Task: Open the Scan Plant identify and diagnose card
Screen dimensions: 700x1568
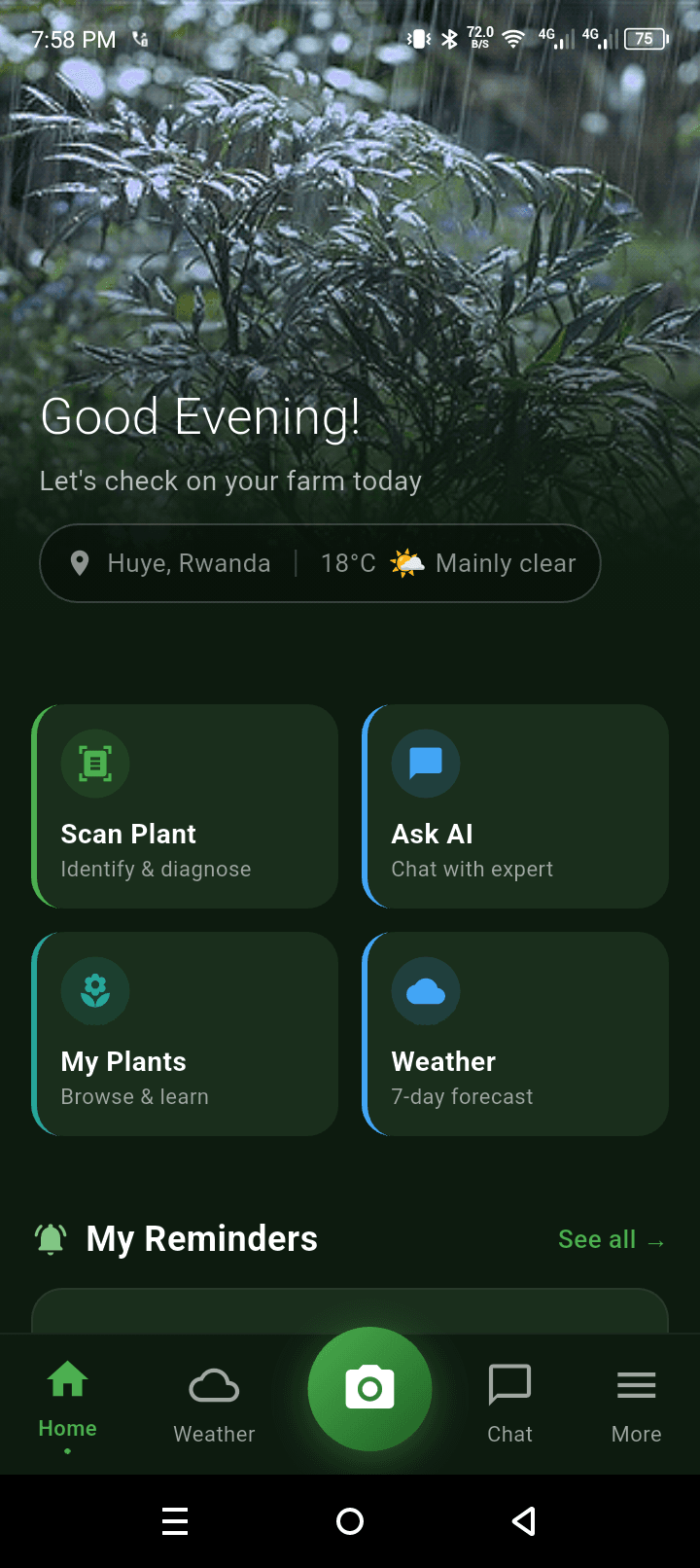Action: pos(185,806)
